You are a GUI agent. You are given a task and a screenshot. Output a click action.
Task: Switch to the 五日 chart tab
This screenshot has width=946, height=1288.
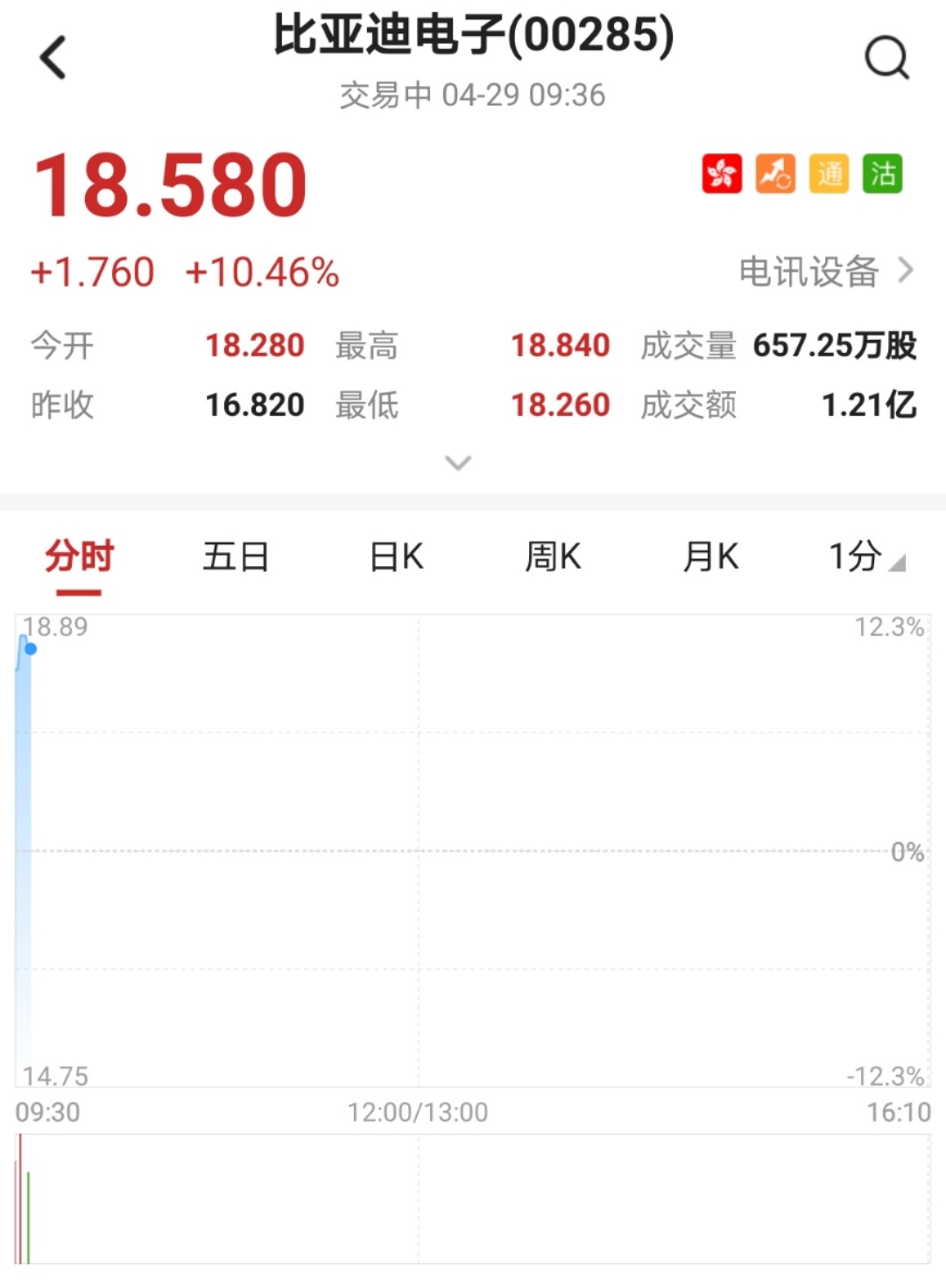pos(236,556)
